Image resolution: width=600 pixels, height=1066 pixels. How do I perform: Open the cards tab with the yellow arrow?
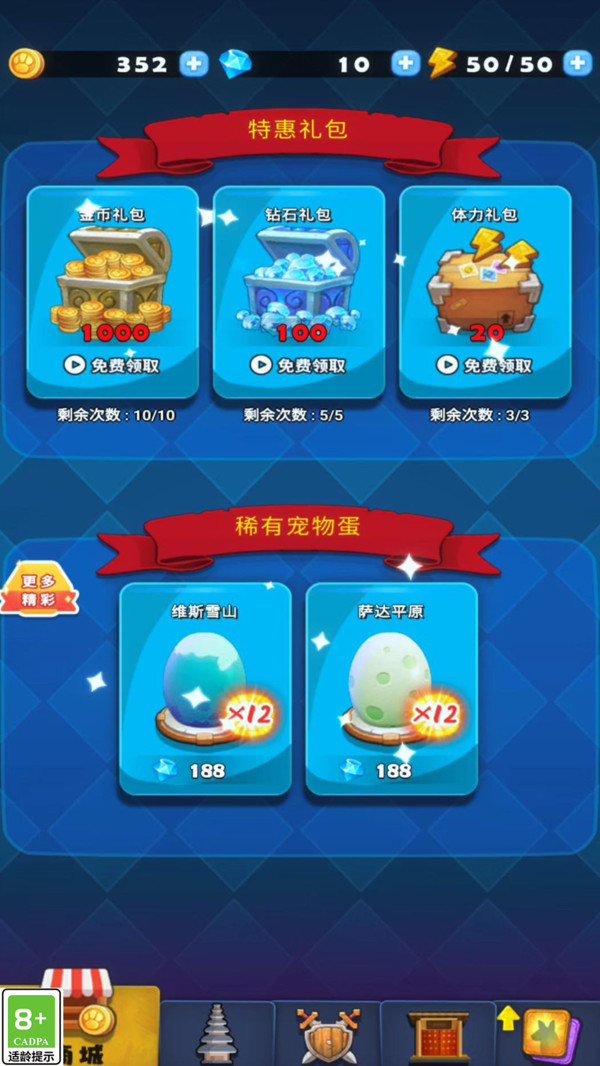(545, 1032)
